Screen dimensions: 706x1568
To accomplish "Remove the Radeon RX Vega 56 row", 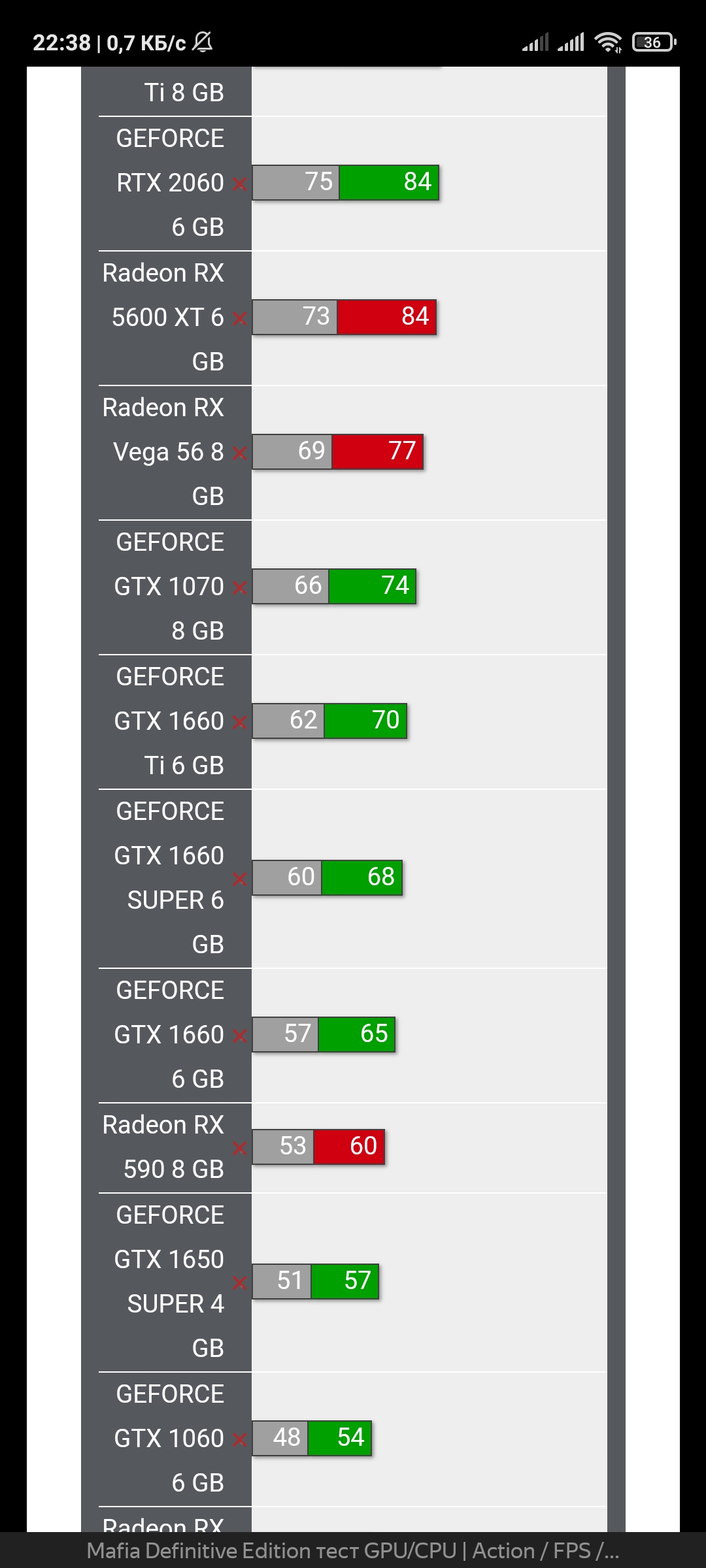I will tap(239, 453).
